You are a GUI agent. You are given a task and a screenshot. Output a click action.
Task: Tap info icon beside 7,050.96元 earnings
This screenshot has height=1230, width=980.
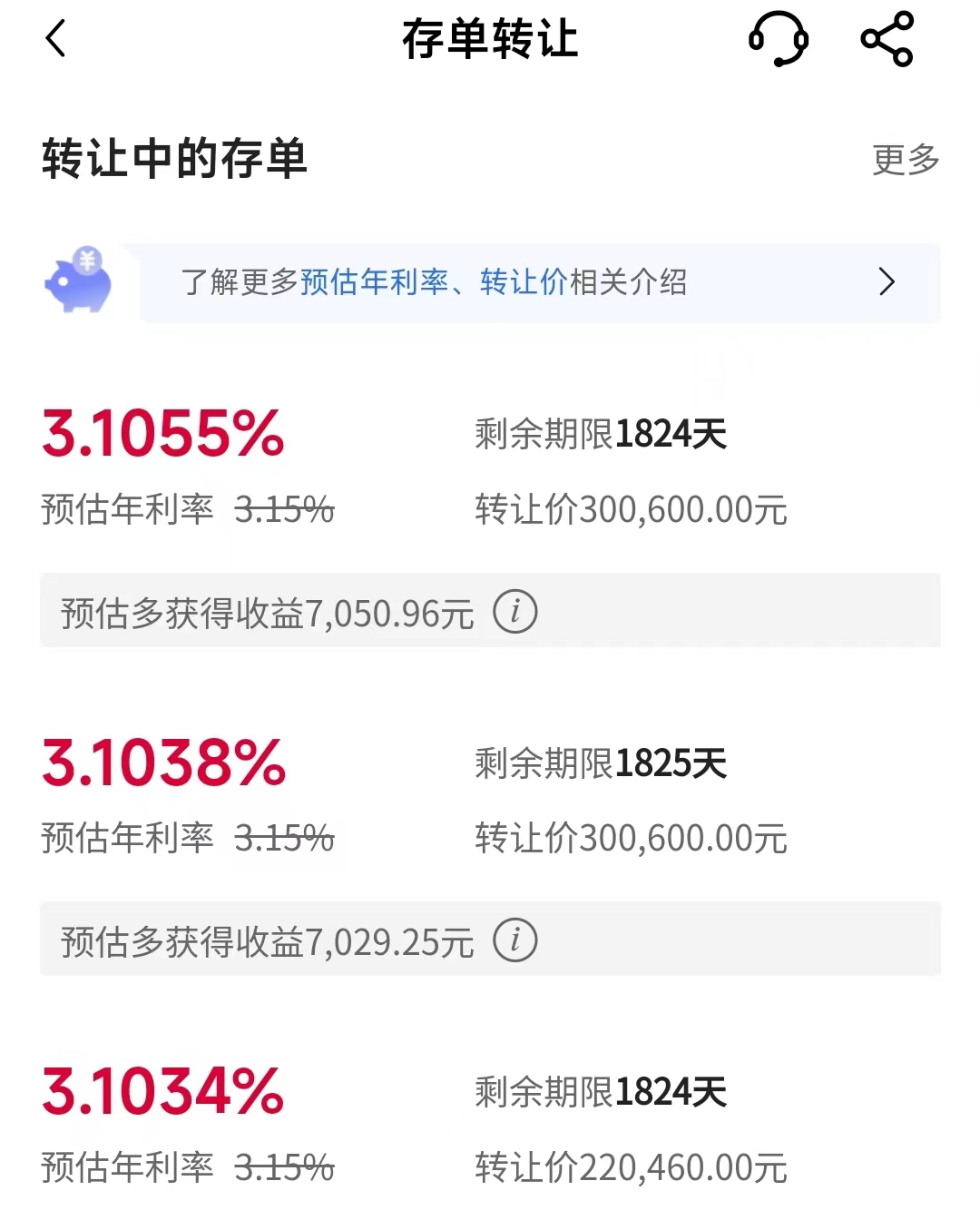(x=518, y=611)
